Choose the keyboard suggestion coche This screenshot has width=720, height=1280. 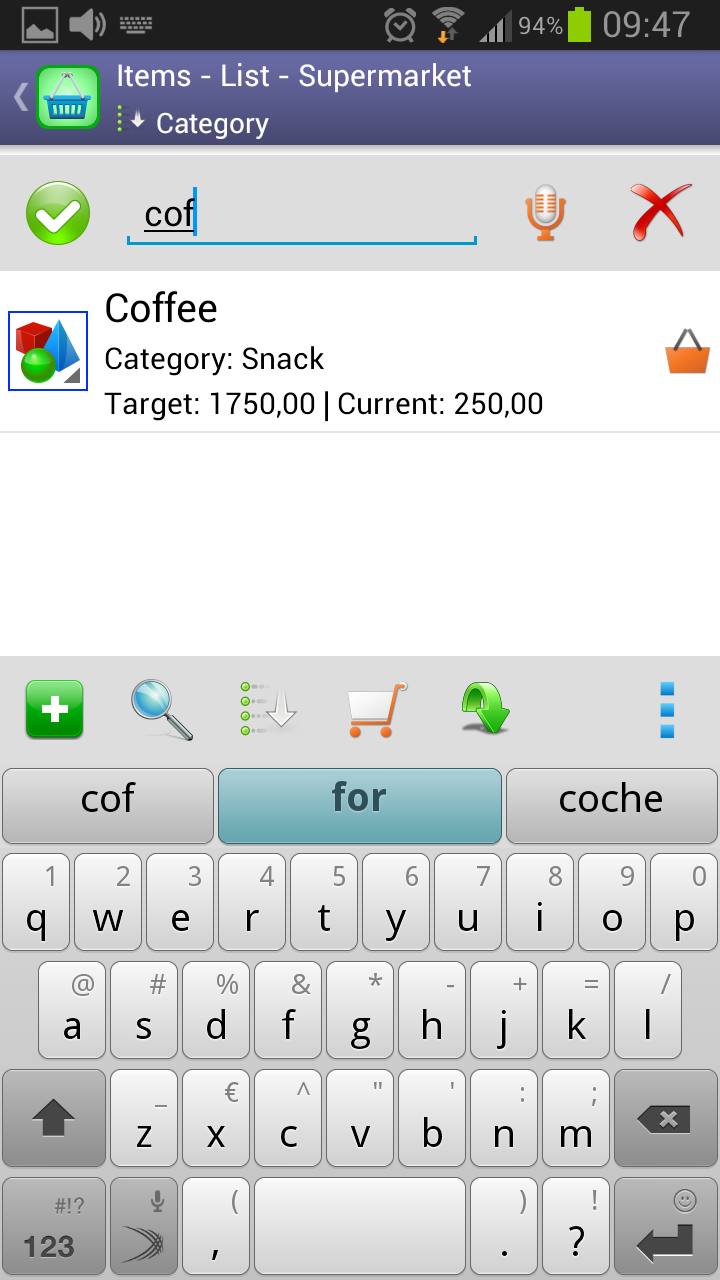[x=611, y=799]
